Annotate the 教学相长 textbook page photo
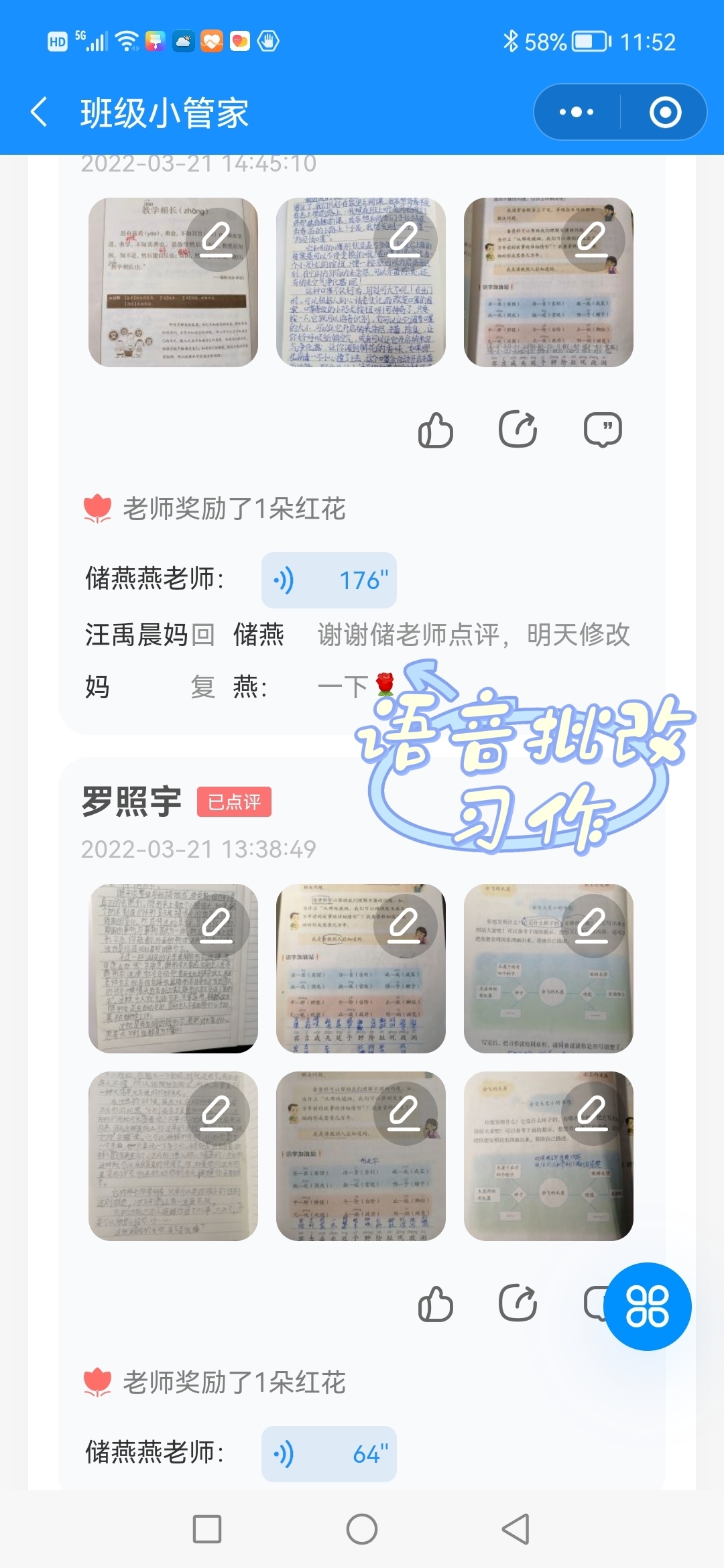 [x=217, y=239]
